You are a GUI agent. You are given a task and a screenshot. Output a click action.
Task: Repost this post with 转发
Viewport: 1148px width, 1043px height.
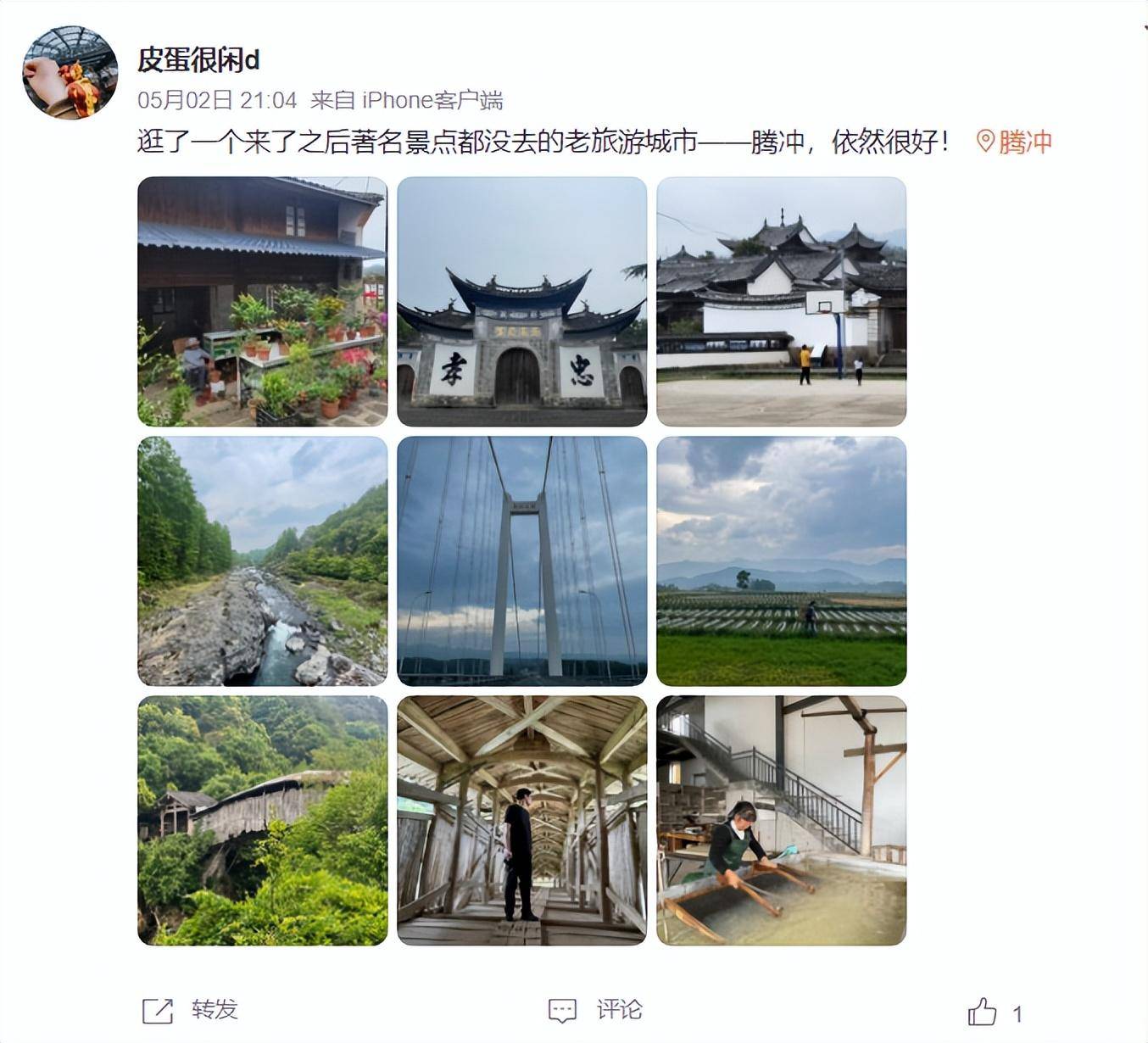(191, 1010)
